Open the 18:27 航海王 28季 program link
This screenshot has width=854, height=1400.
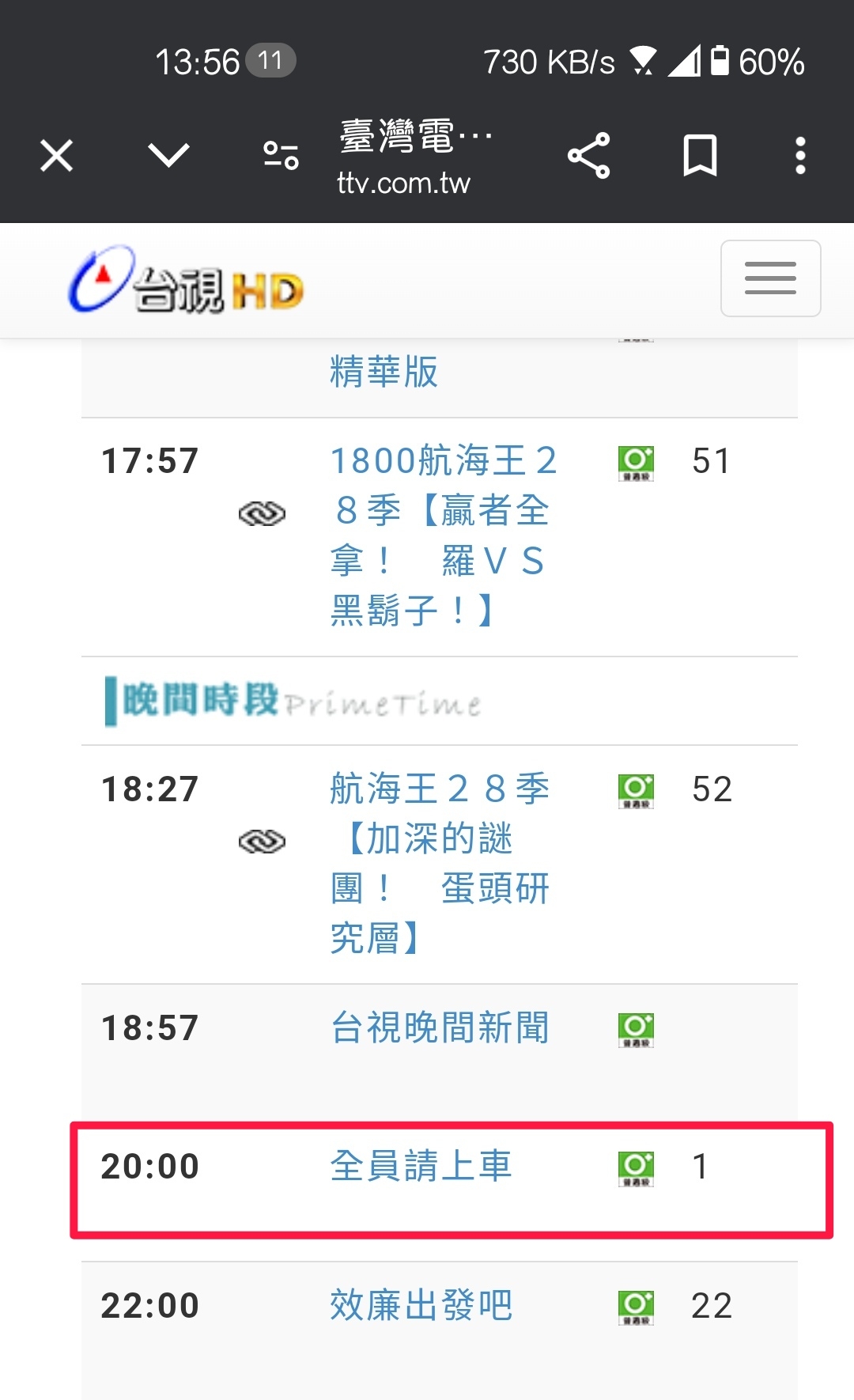(x=440, y=863)
